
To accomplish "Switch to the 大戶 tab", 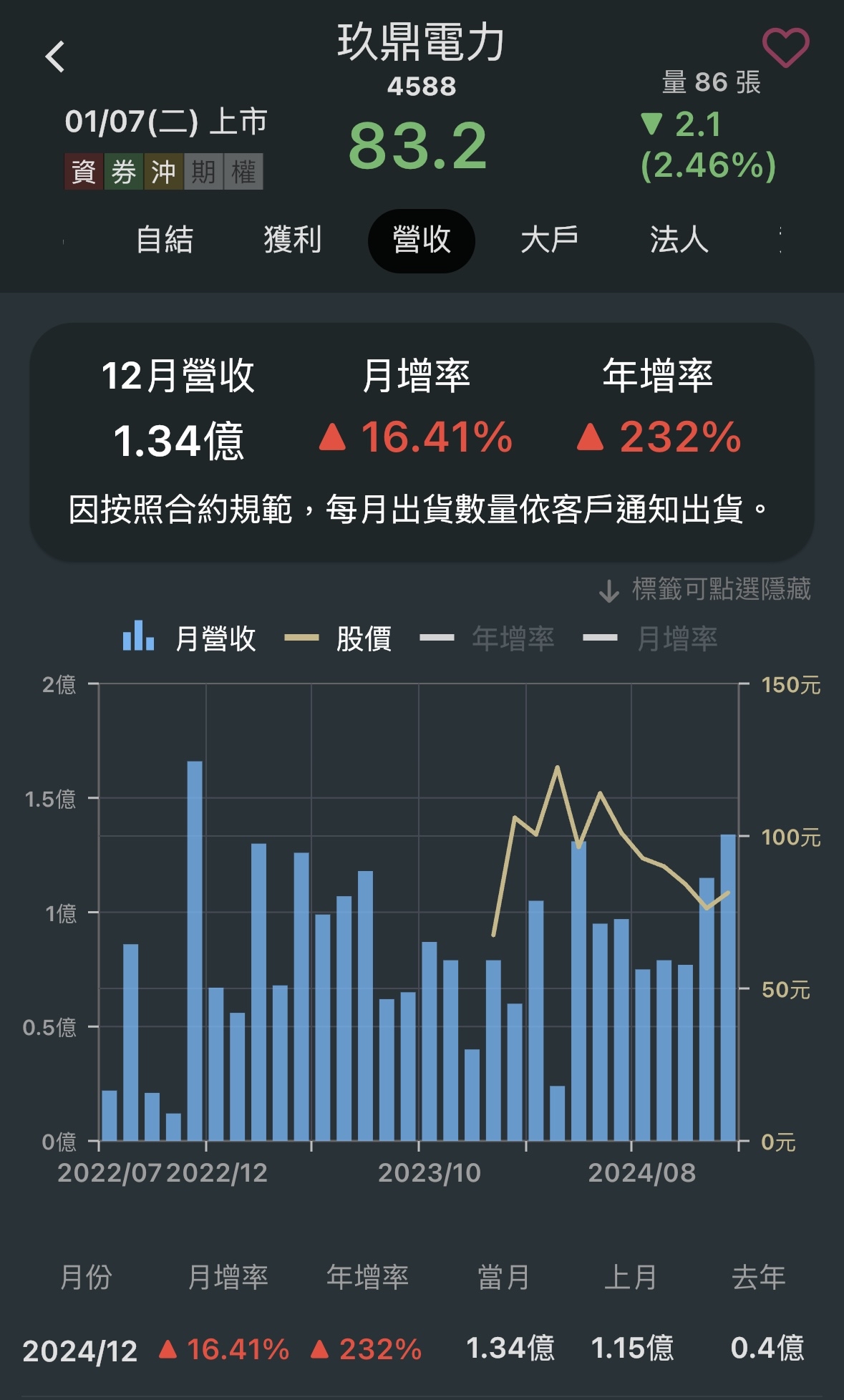I will tap(549, 240).
